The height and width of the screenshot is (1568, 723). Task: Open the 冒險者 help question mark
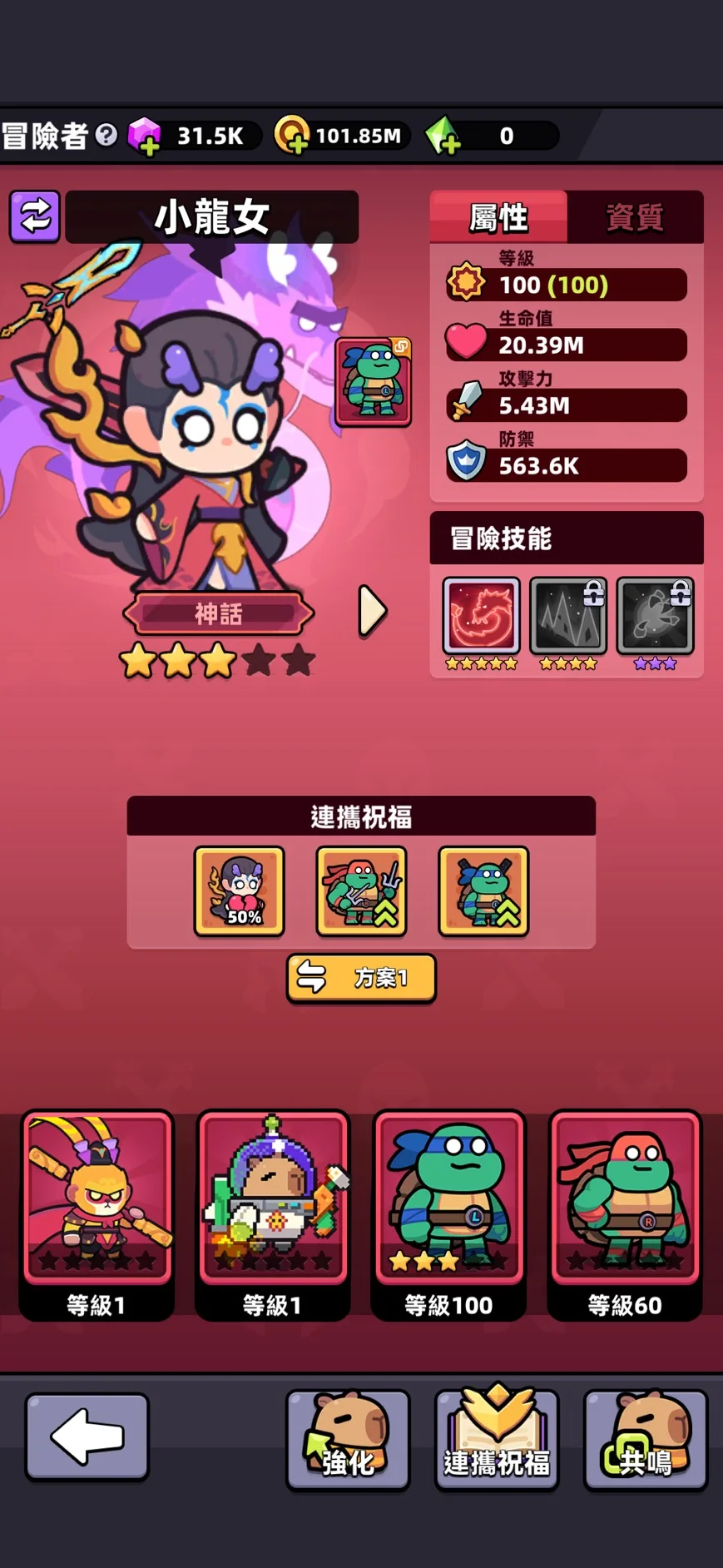point(106,134)
